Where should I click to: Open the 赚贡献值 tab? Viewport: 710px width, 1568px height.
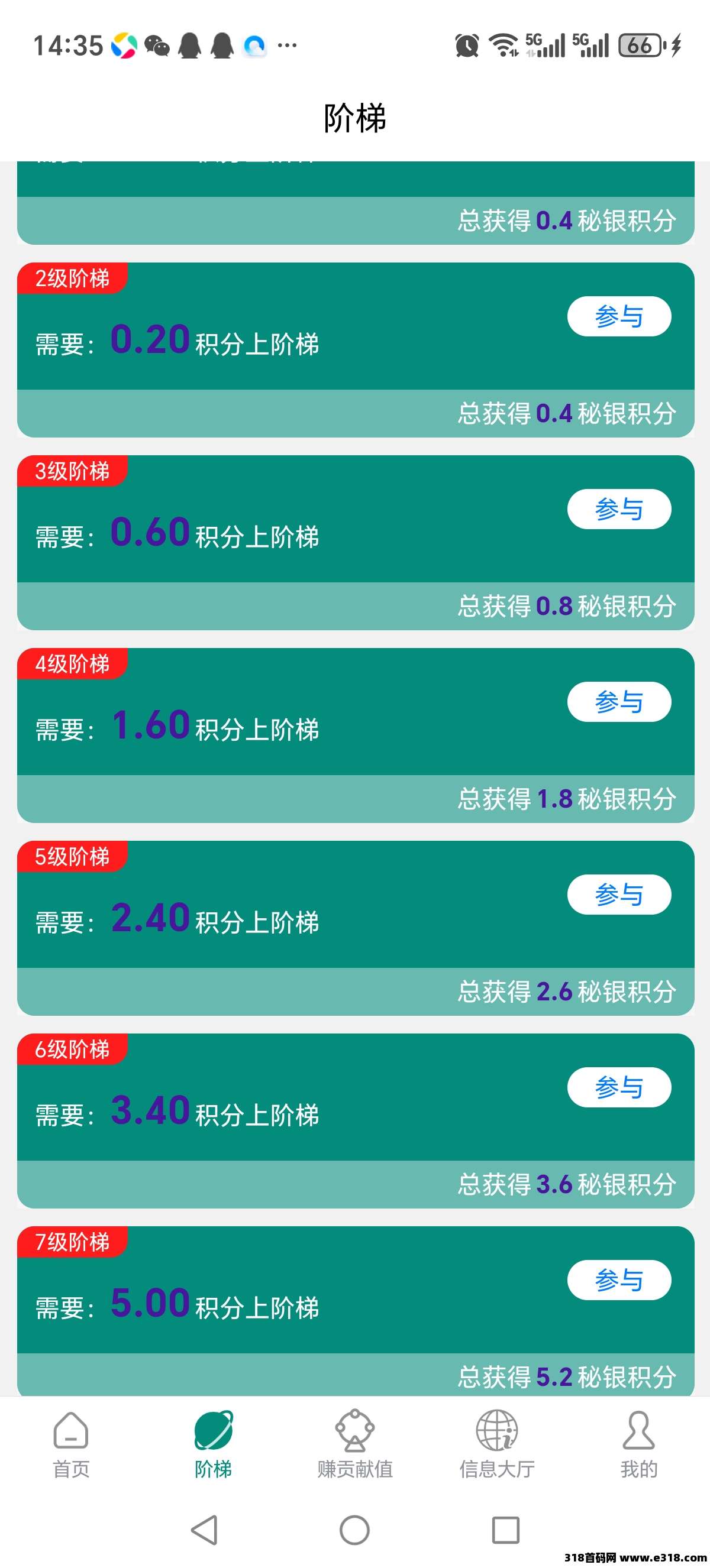(x=355, y=1444)
